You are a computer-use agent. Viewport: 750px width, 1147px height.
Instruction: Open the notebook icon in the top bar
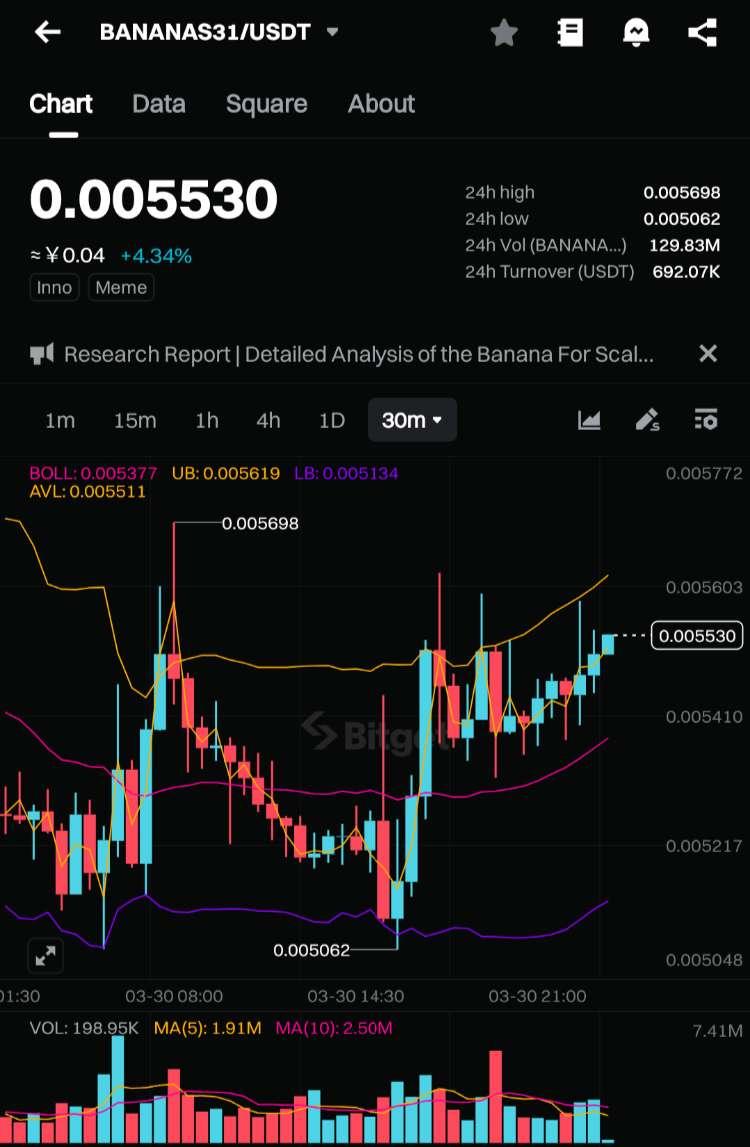[x=569, y=33]
